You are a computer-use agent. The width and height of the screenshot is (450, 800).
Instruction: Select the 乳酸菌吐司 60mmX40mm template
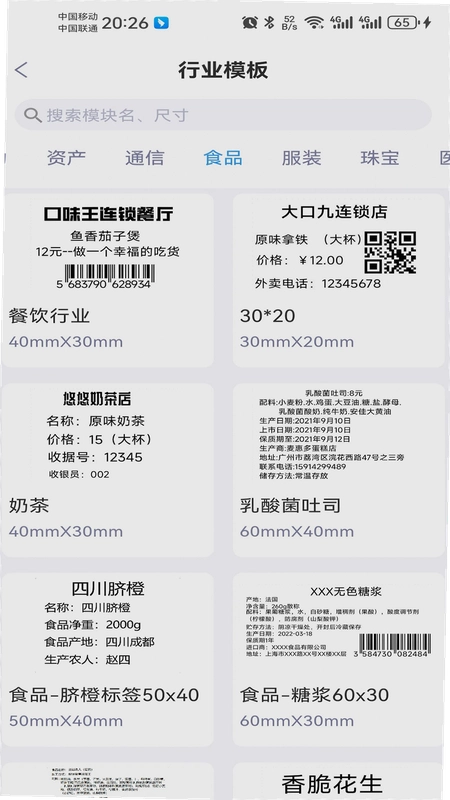(339, 470)
